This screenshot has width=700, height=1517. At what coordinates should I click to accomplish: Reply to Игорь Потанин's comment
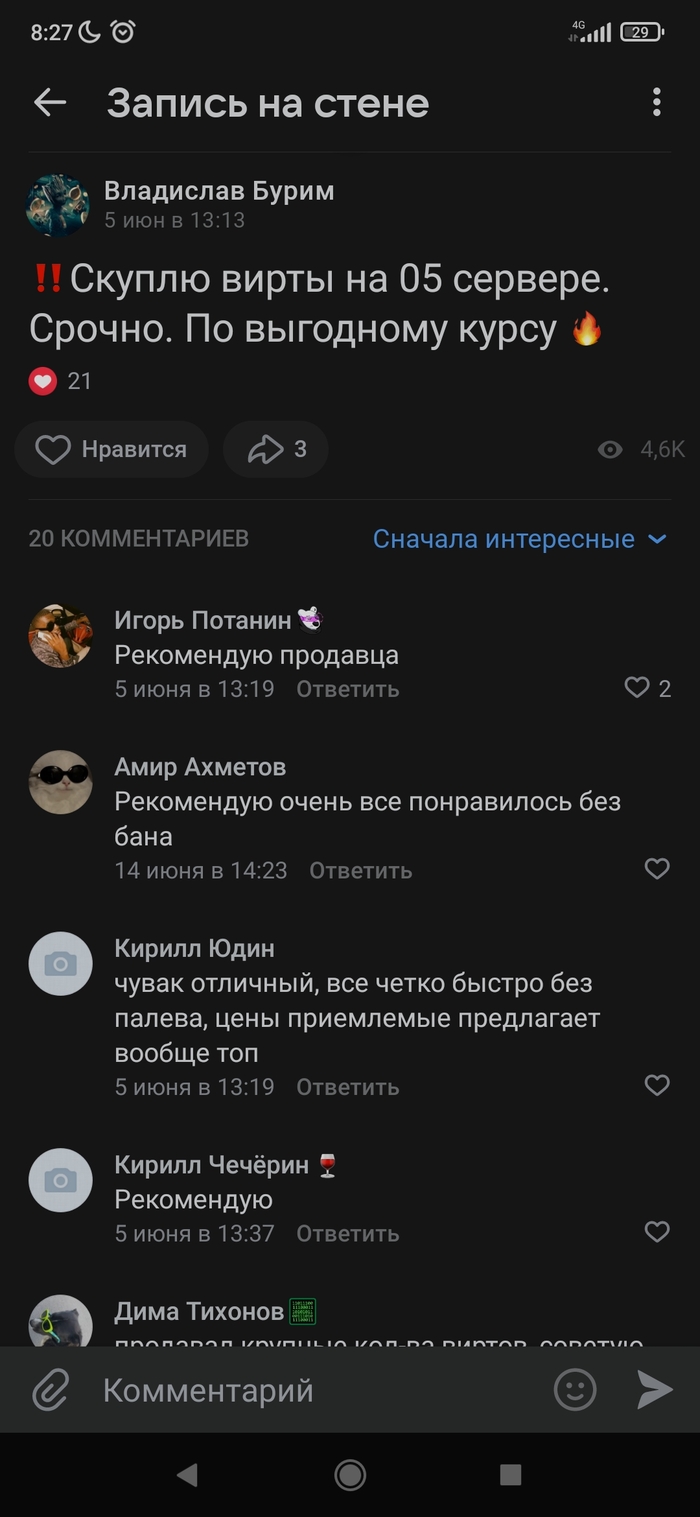pyautogui.click(x=347, y=689)
